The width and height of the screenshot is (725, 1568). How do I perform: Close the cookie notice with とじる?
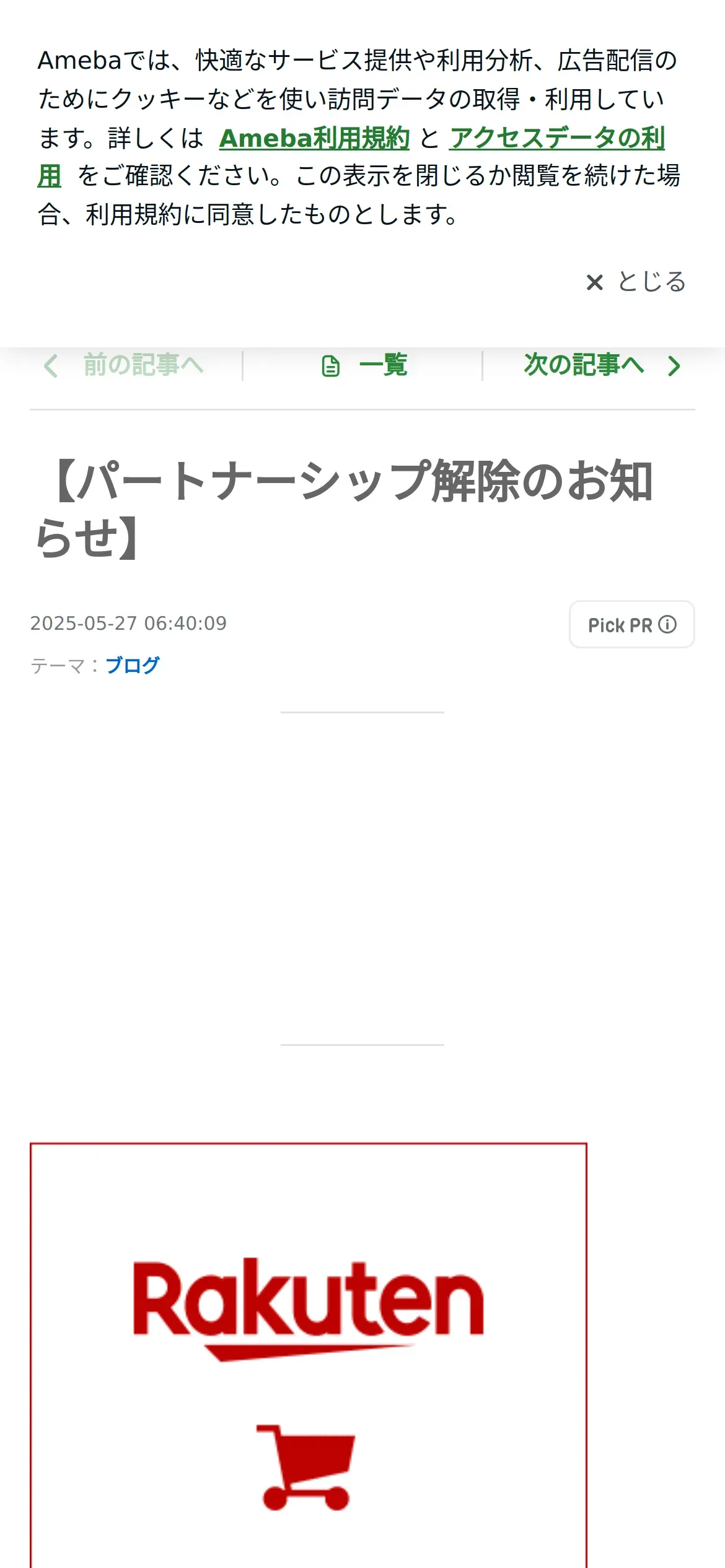636,282
